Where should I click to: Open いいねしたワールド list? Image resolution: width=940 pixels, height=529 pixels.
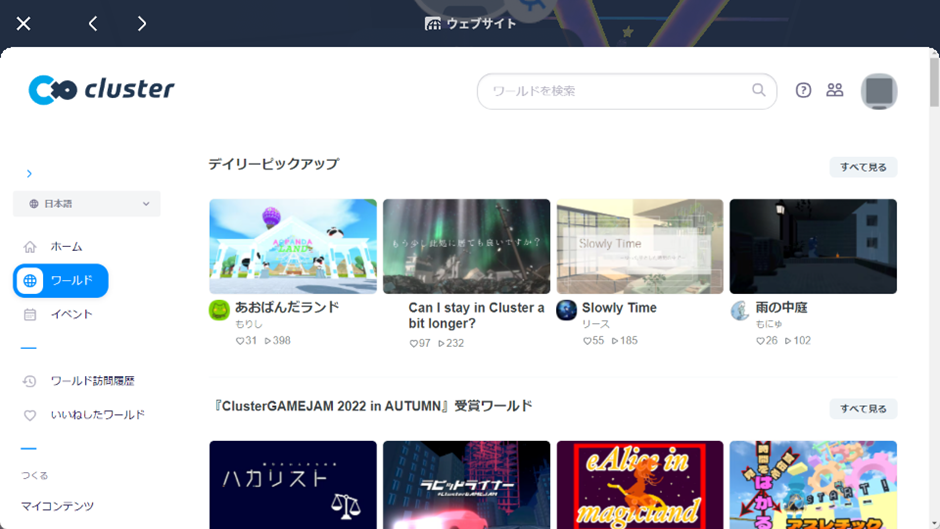[97, 415]
